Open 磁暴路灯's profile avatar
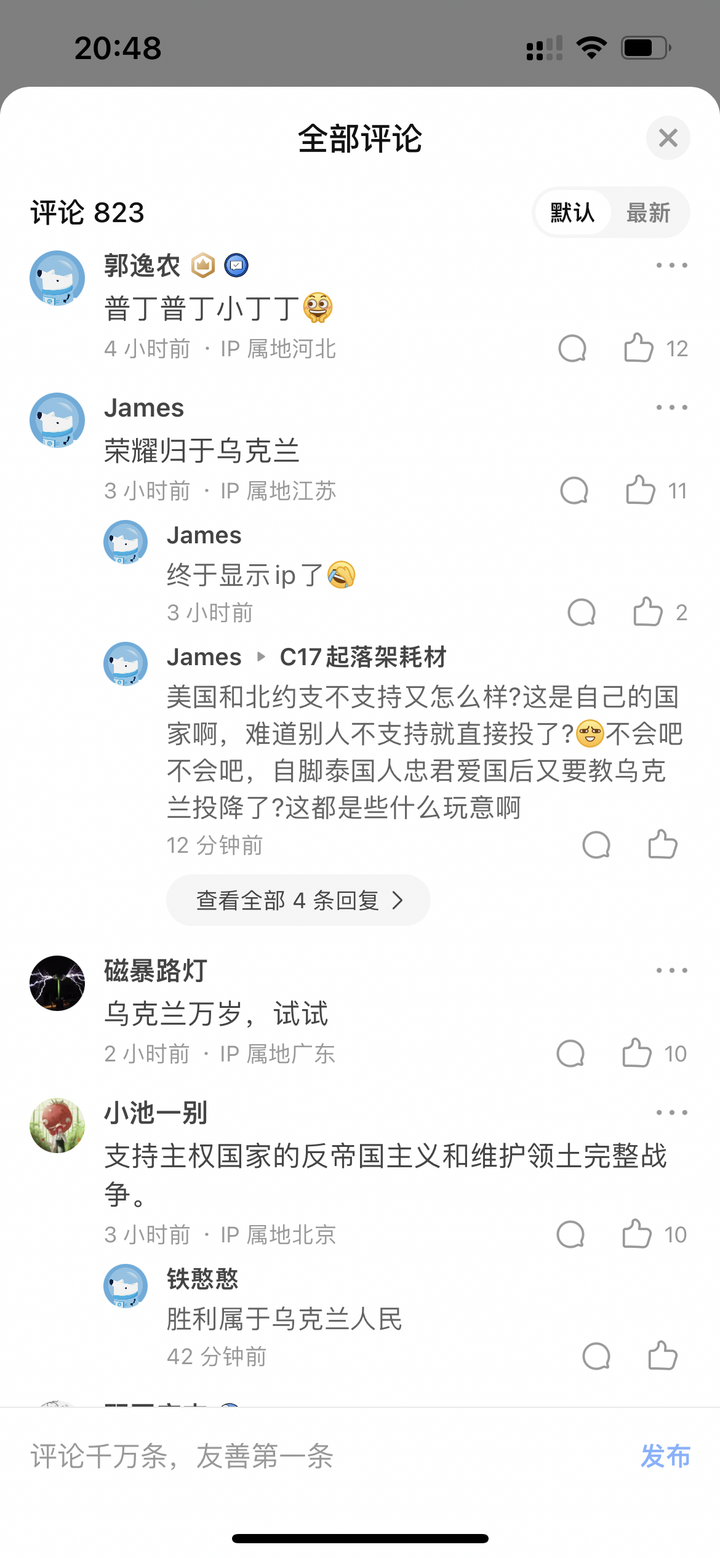Image resolution: width=720 pixels, height=1558 pixels. tap(57, 983)
